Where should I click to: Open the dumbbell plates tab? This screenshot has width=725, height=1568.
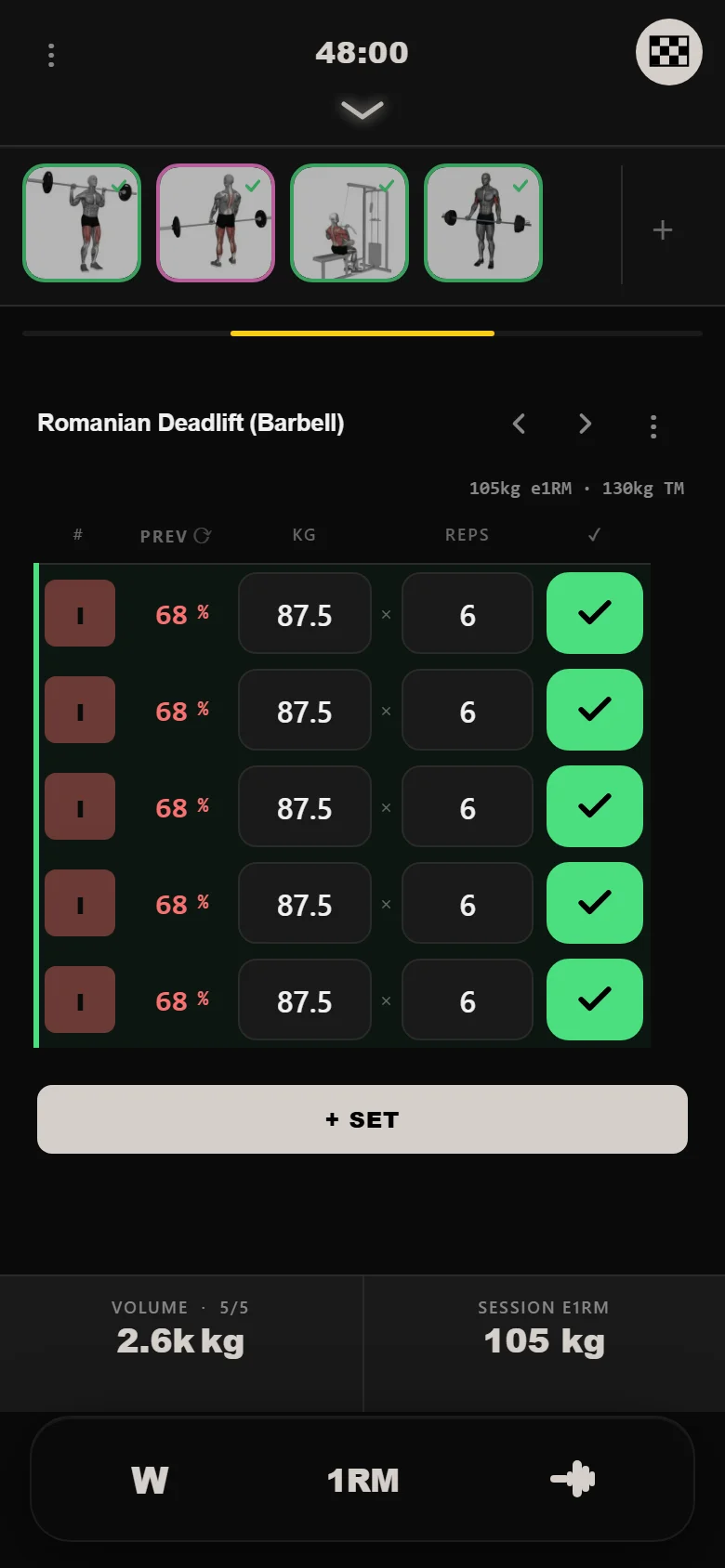point(573,1479)
